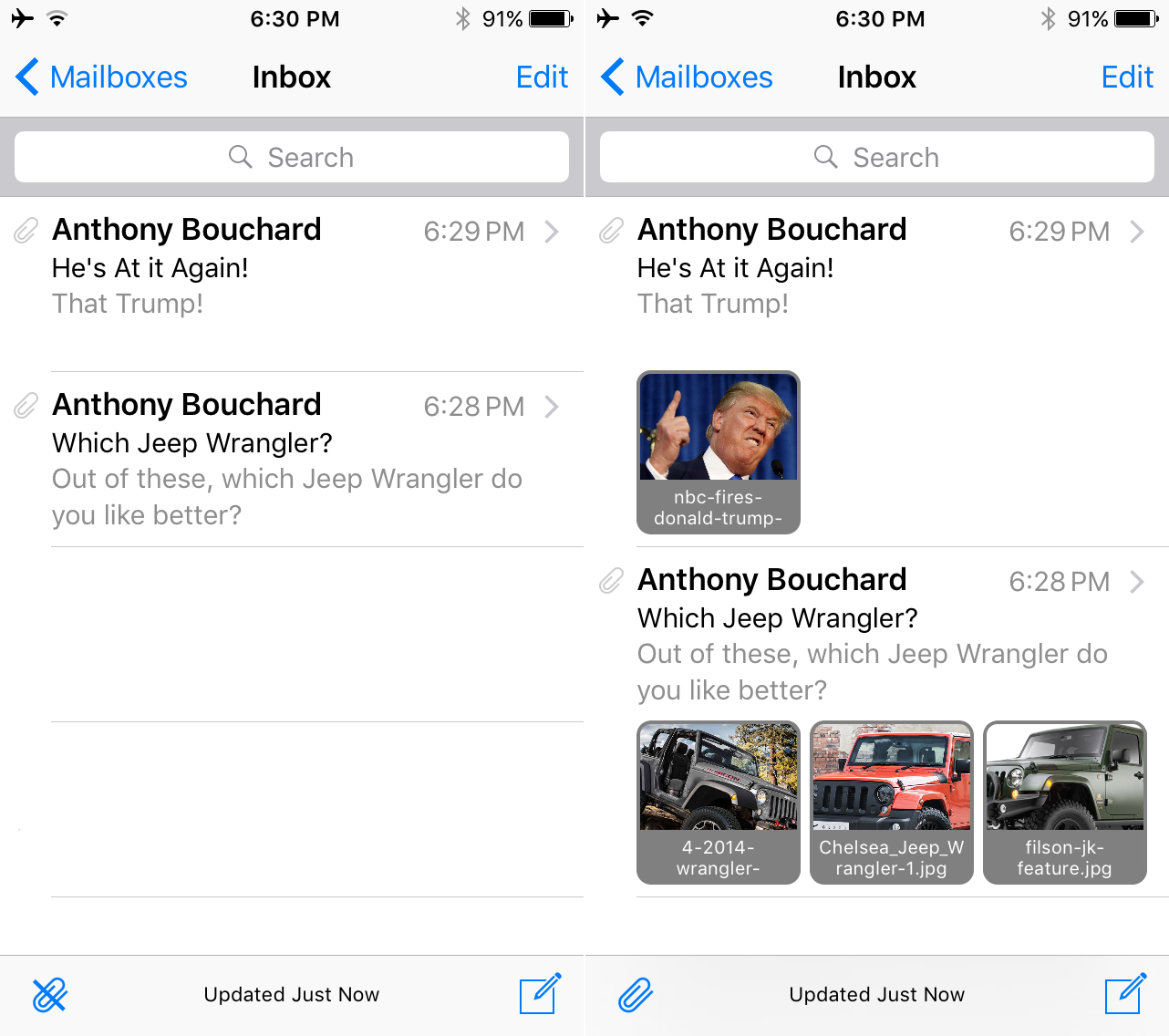Open the filson-jk-feature.jpg attachment

pos(1064,802)
